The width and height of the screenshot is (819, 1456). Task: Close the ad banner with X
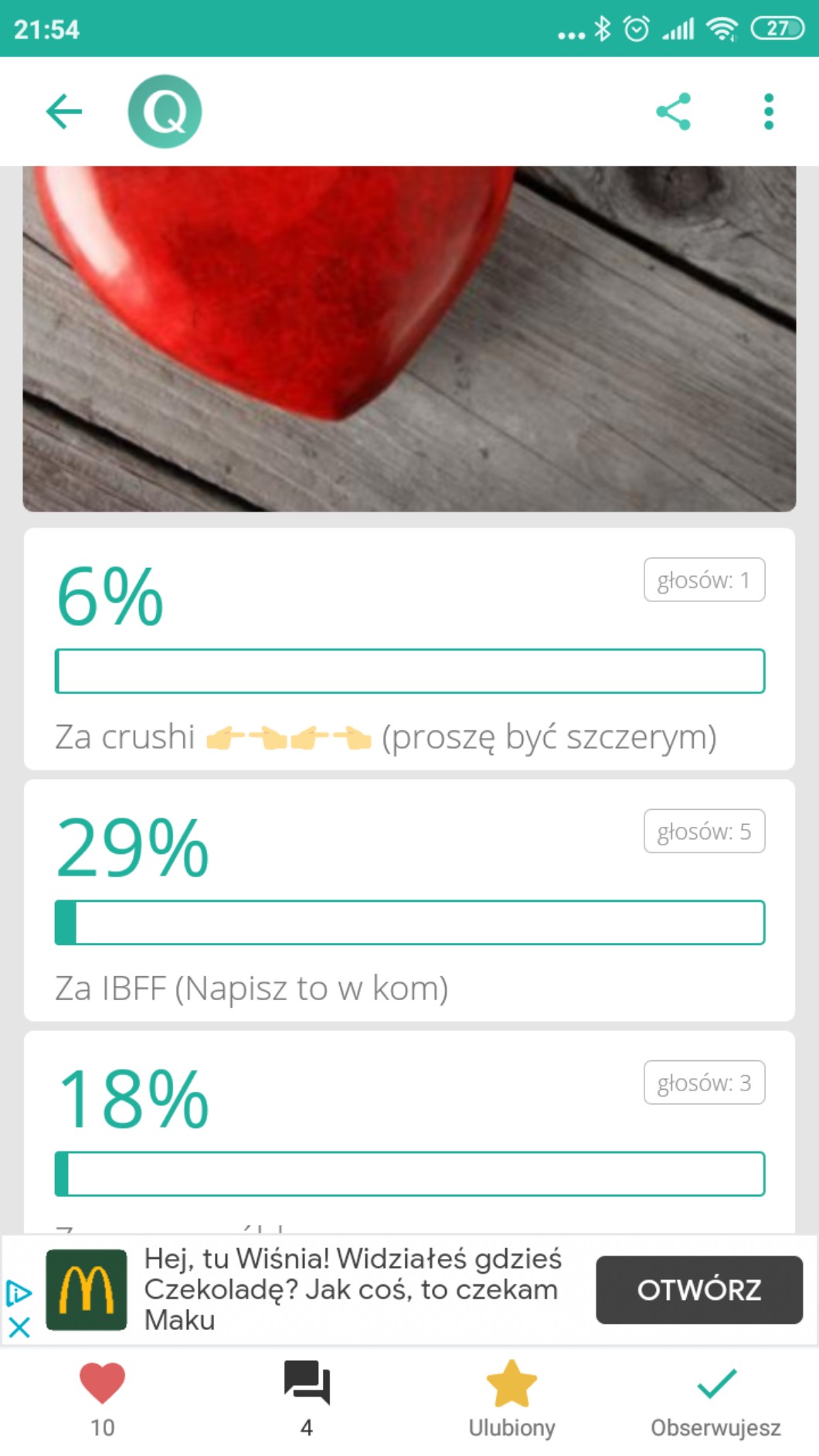click(19, 1327)
